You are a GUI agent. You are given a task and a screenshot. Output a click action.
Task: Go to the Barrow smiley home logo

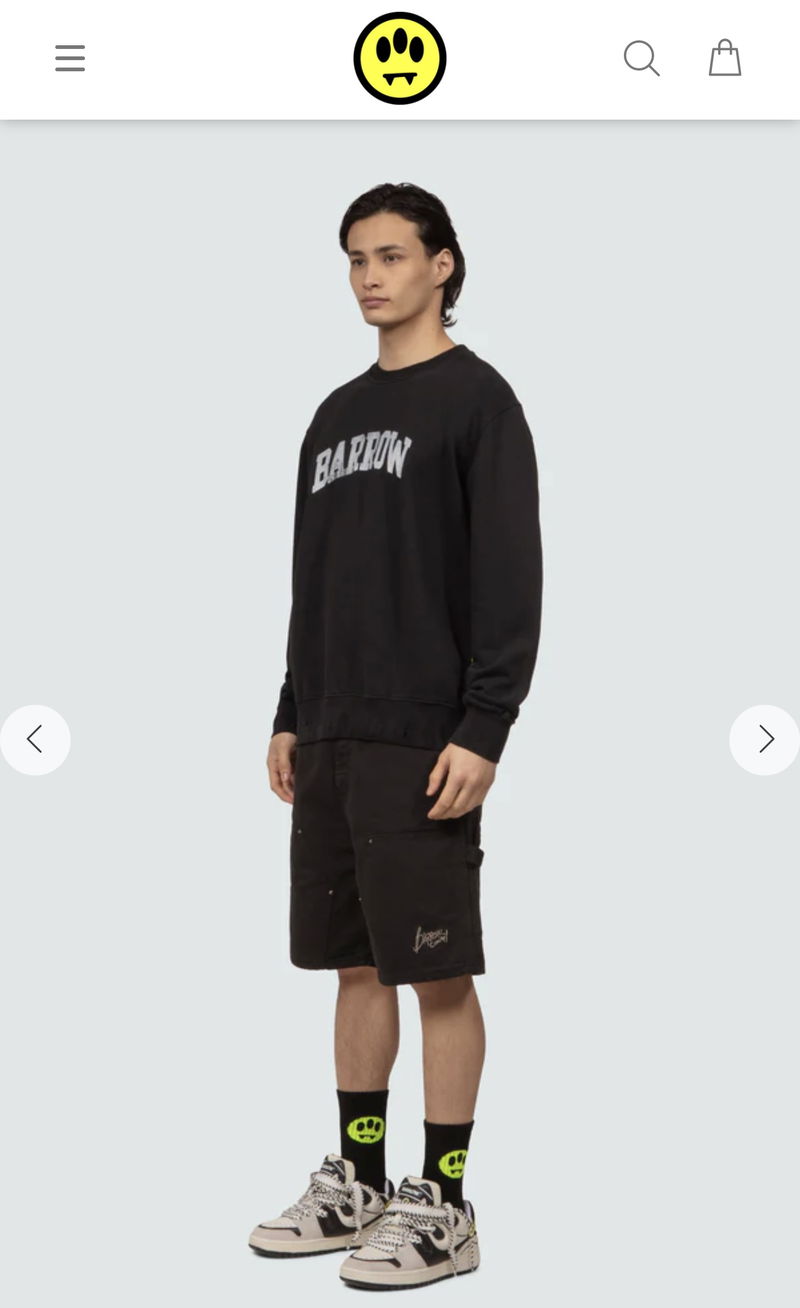(x=400, y=58)
